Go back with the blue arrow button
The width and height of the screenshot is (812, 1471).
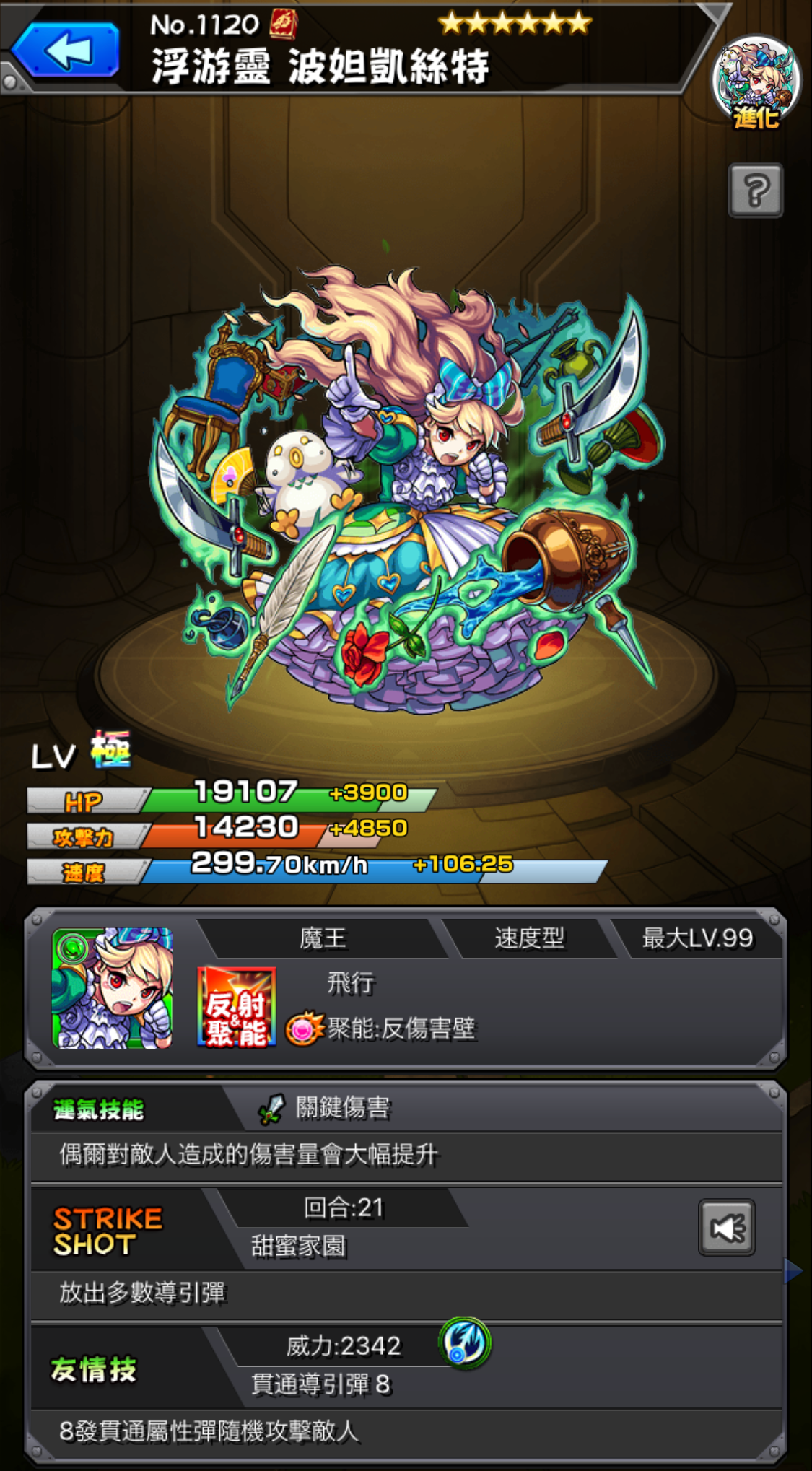pos(66,49)
